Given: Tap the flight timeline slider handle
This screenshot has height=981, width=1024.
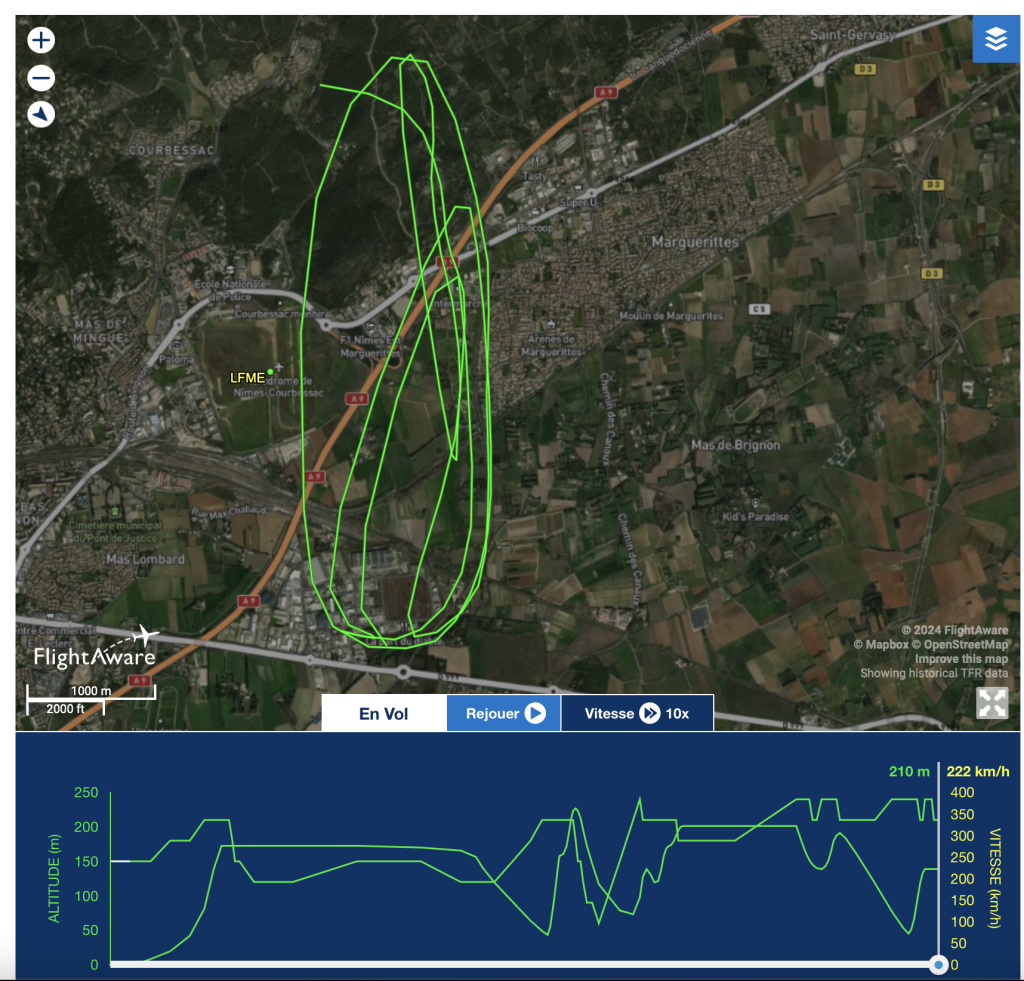Looking at the screenshot, I should coord(938,964).
